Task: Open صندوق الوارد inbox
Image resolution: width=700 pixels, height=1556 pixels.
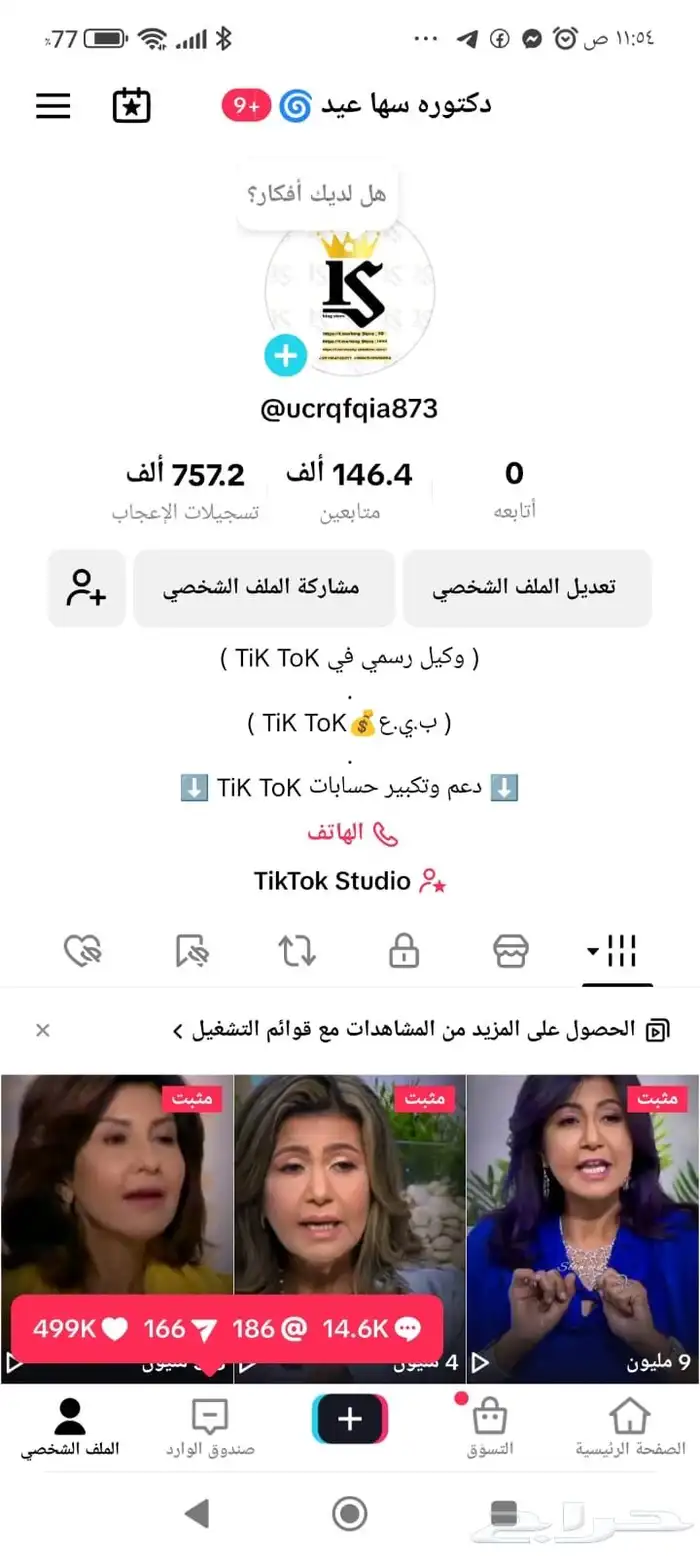Action: pyautogui.click(x=210, y=1428)
